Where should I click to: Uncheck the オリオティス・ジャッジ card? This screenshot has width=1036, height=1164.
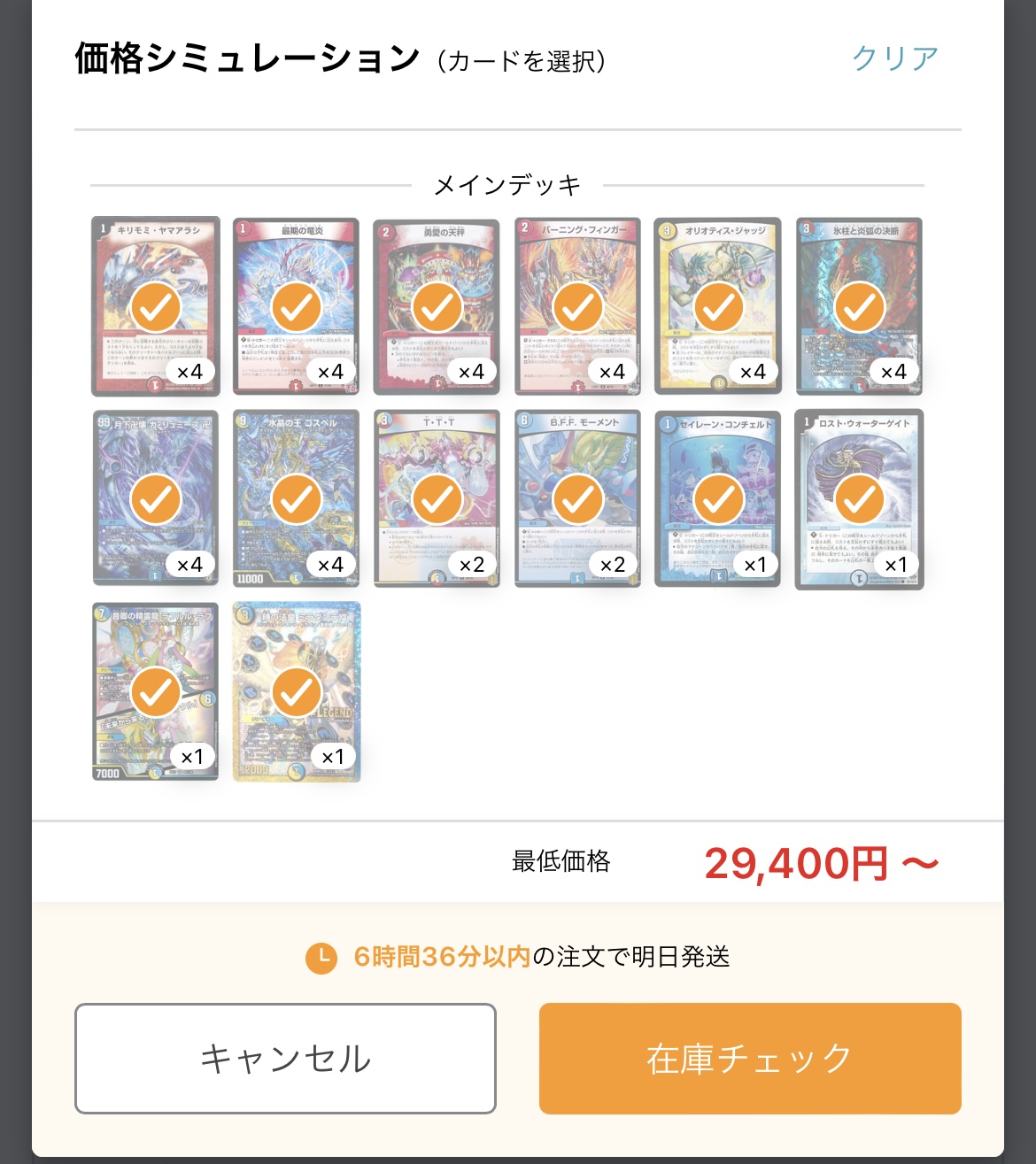[x=718, y=306]
